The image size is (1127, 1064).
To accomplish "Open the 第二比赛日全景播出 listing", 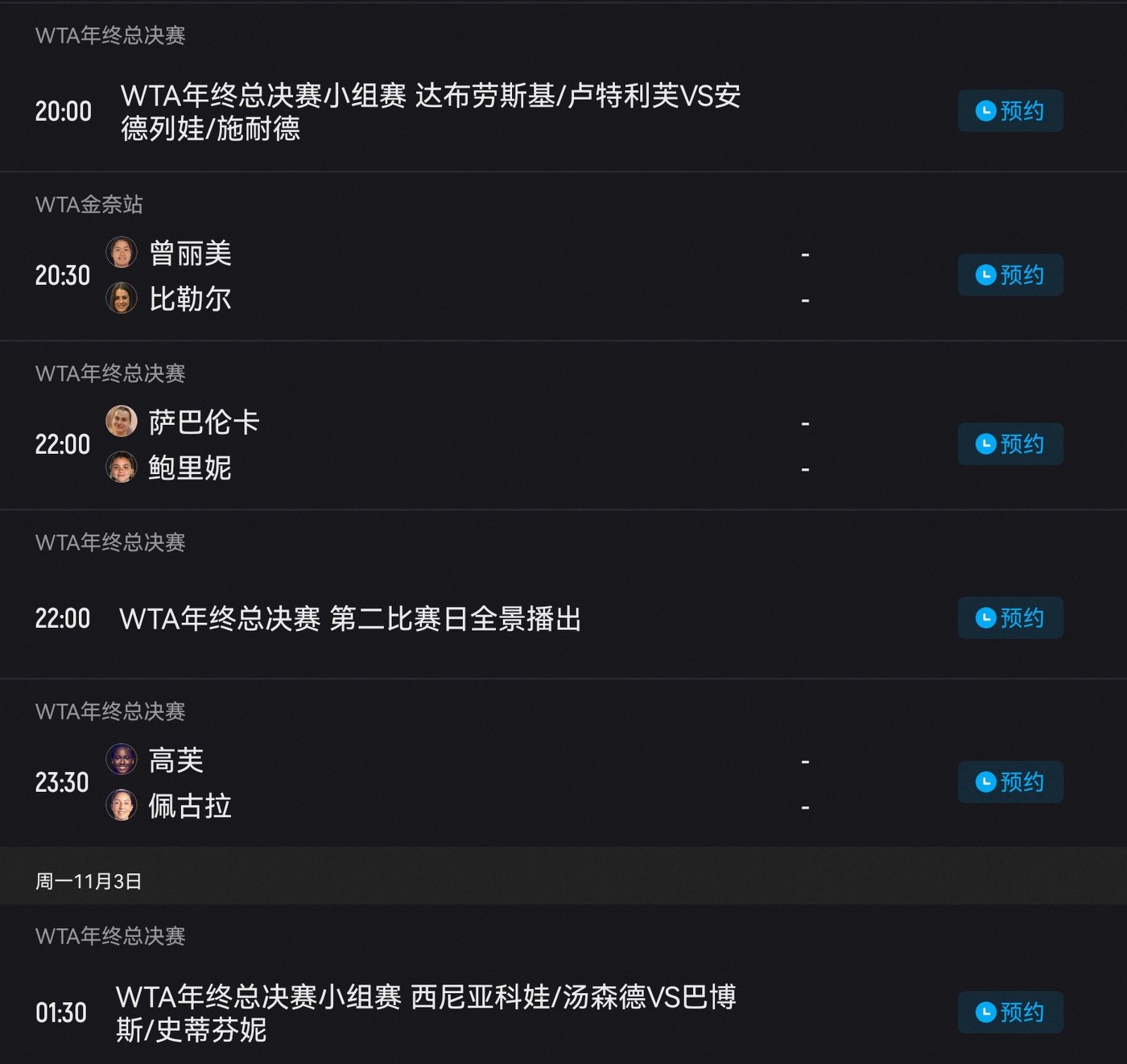I will click(350, 619).
